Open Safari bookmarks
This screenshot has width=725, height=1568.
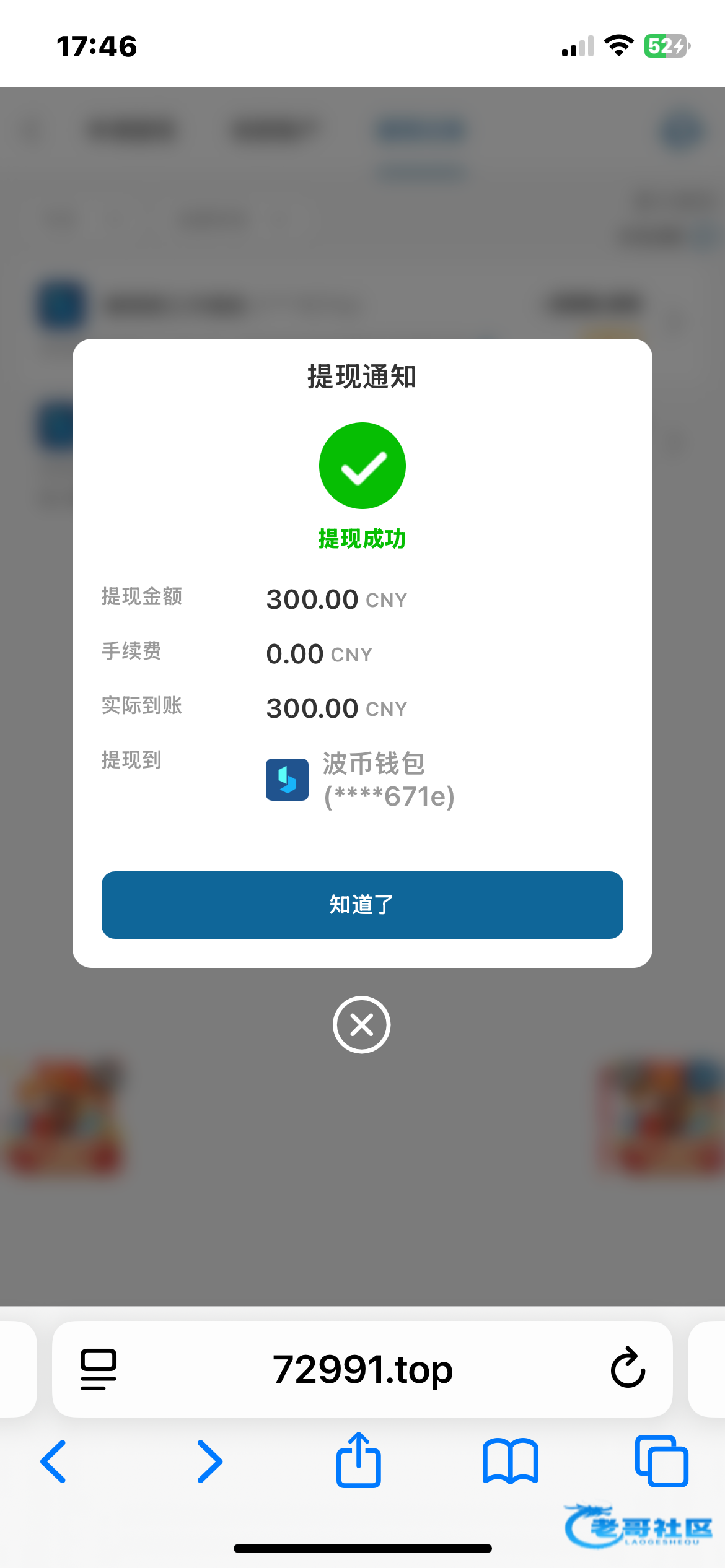[x=510, y=1461]
